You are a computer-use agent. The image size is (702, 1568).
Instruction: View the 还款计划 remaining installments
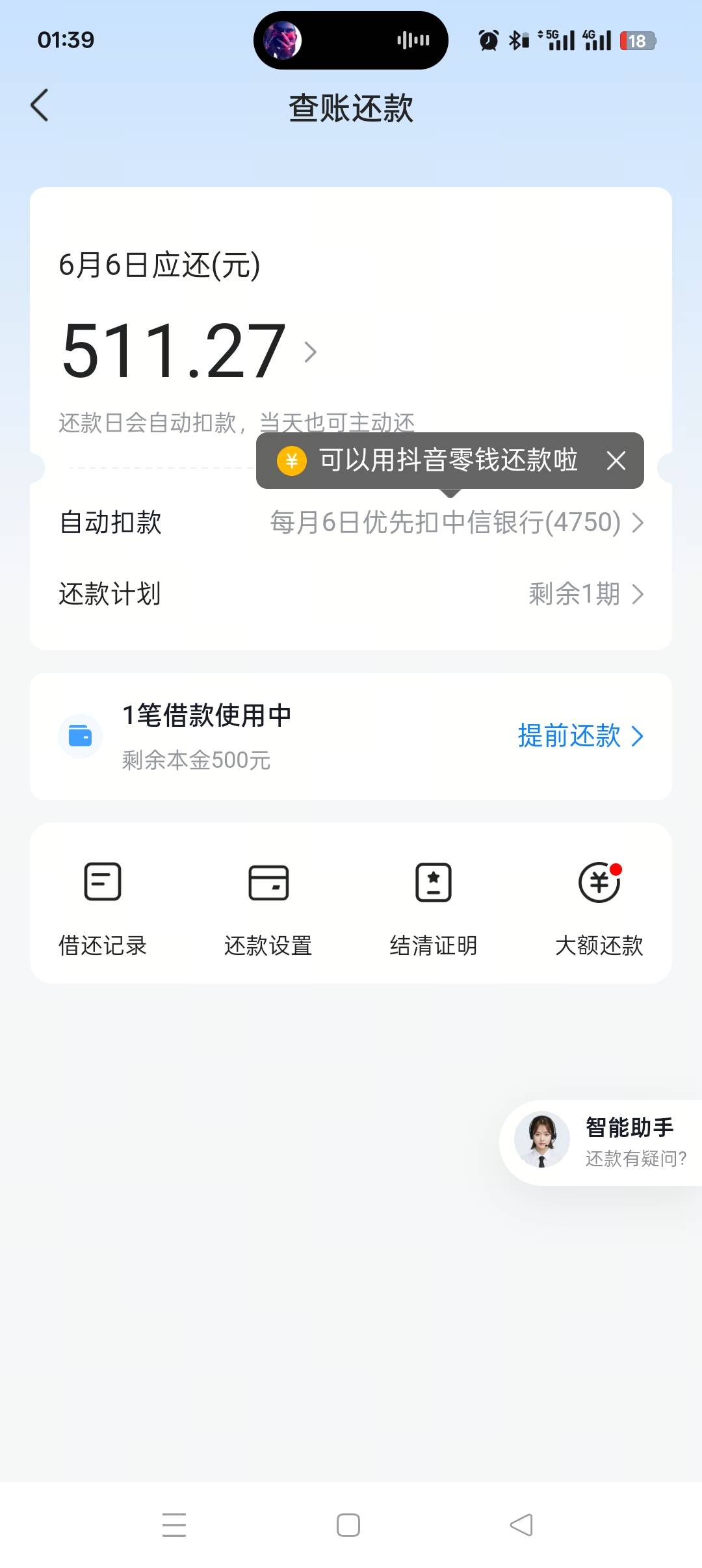pos(351,594)
